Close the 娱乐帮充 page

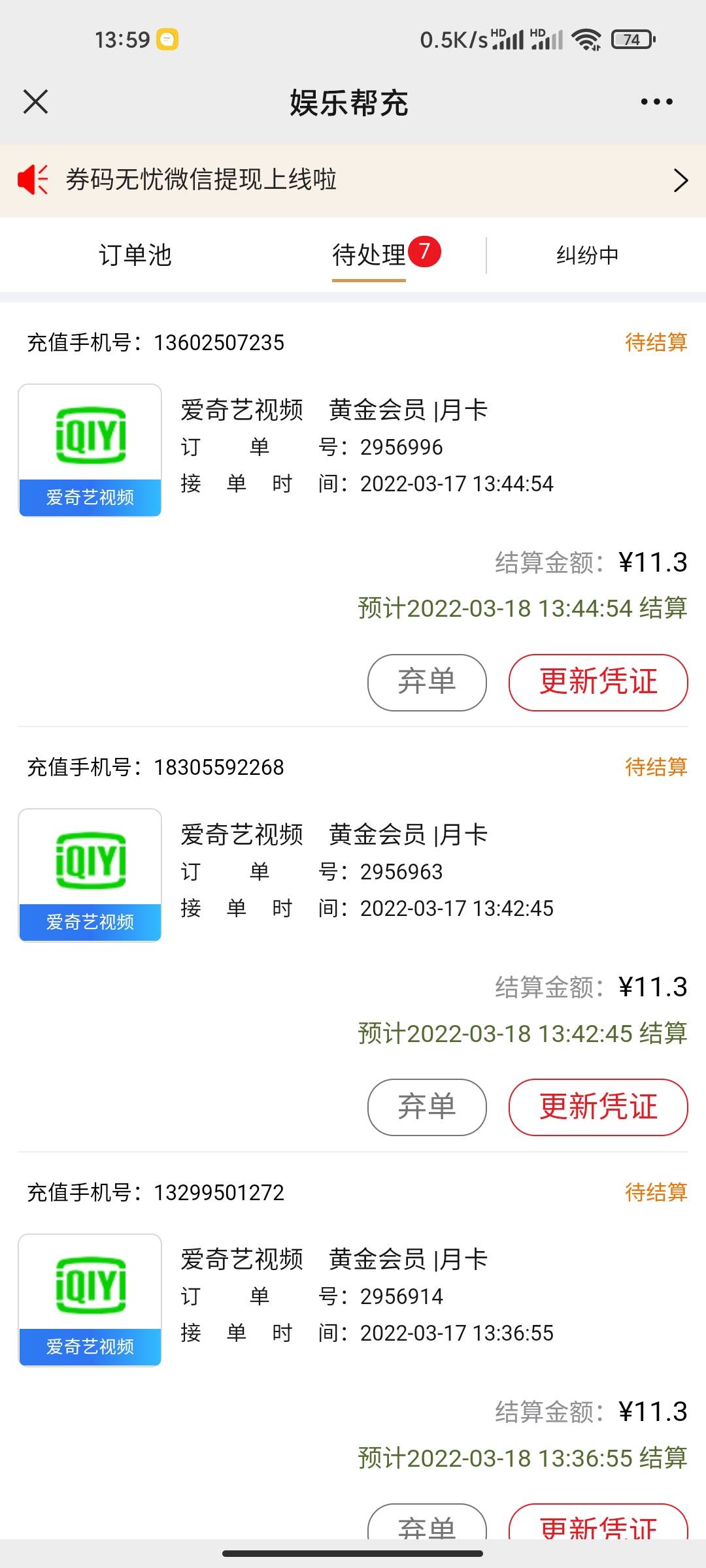tap(35, 102)
